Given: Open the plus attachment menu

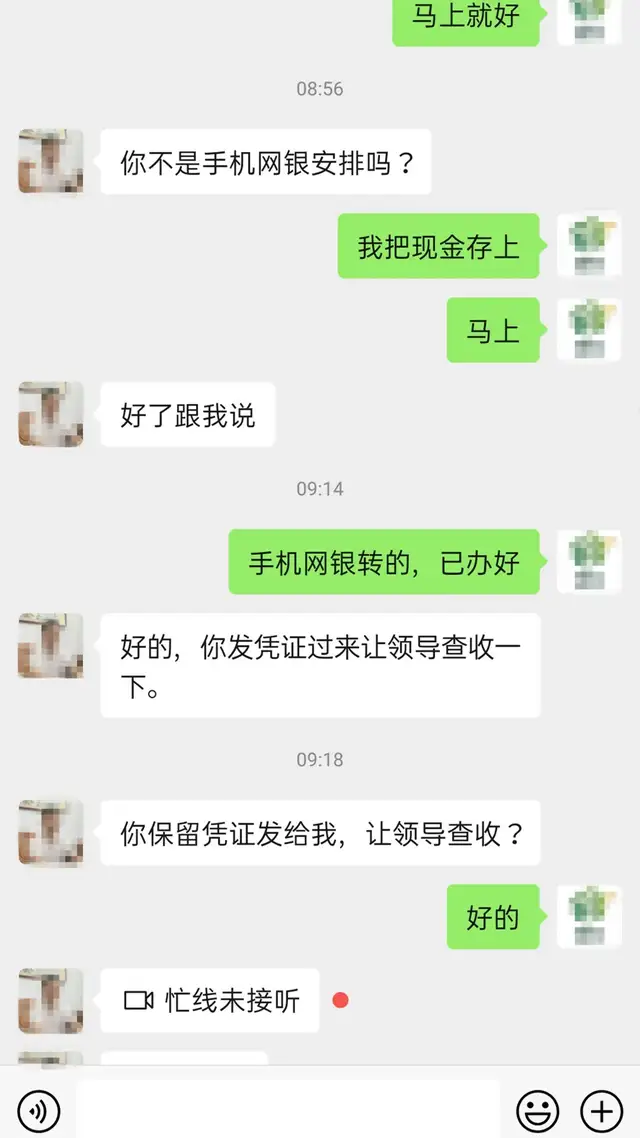Looking at the screenshot, I should [x=601, y=1109].
